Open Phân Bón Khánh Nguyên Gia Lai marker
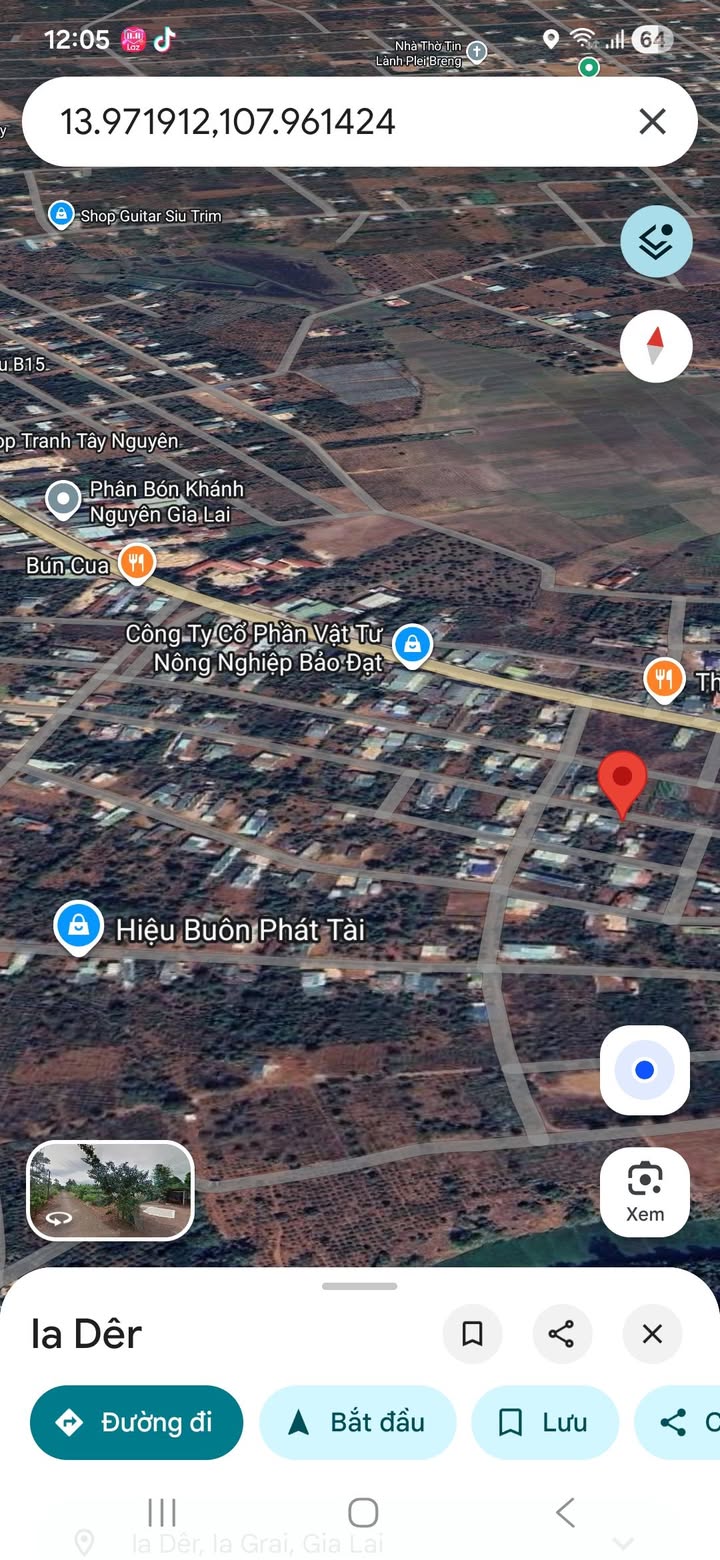 pyautogui.click(x=64, y=499)
